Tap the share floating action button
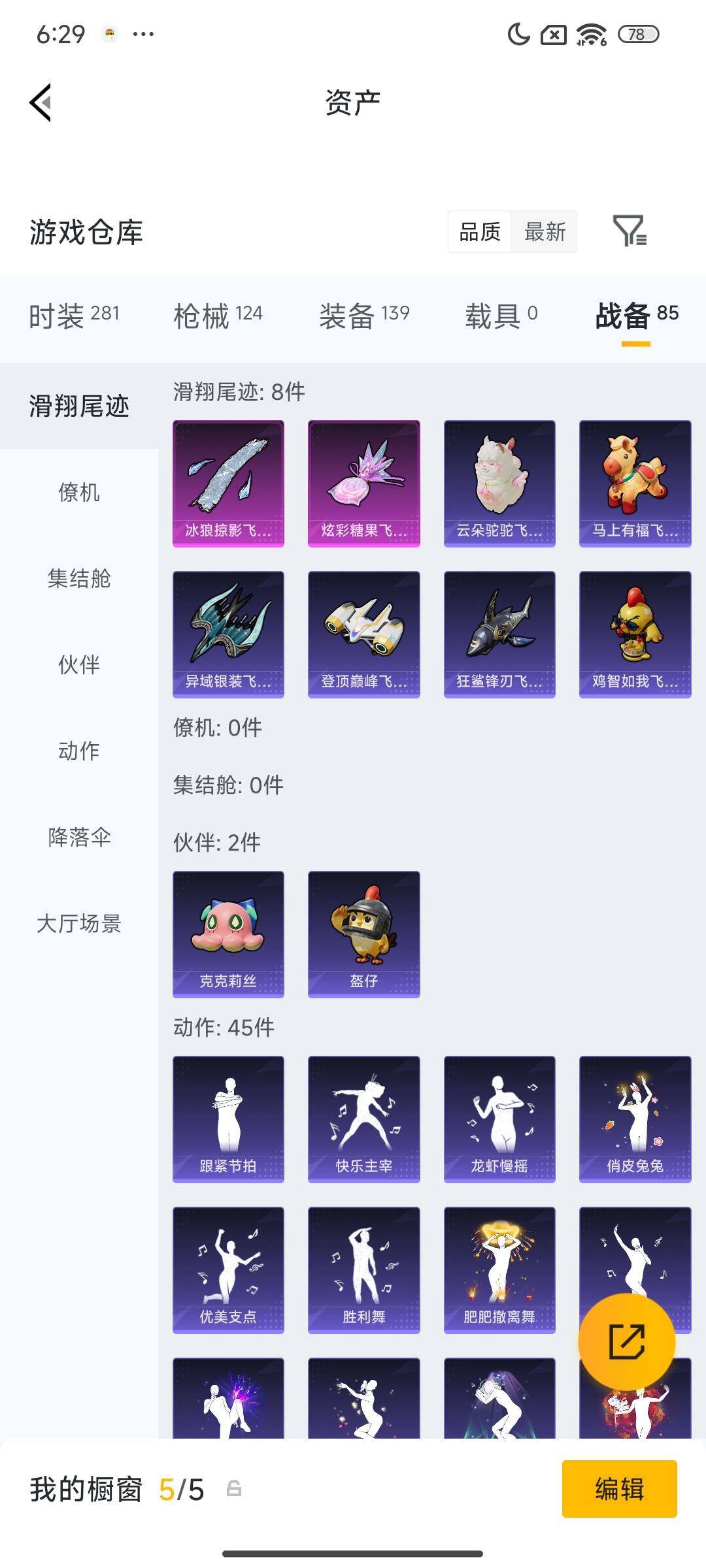 pyautogui.click(x=627, y=1341)
